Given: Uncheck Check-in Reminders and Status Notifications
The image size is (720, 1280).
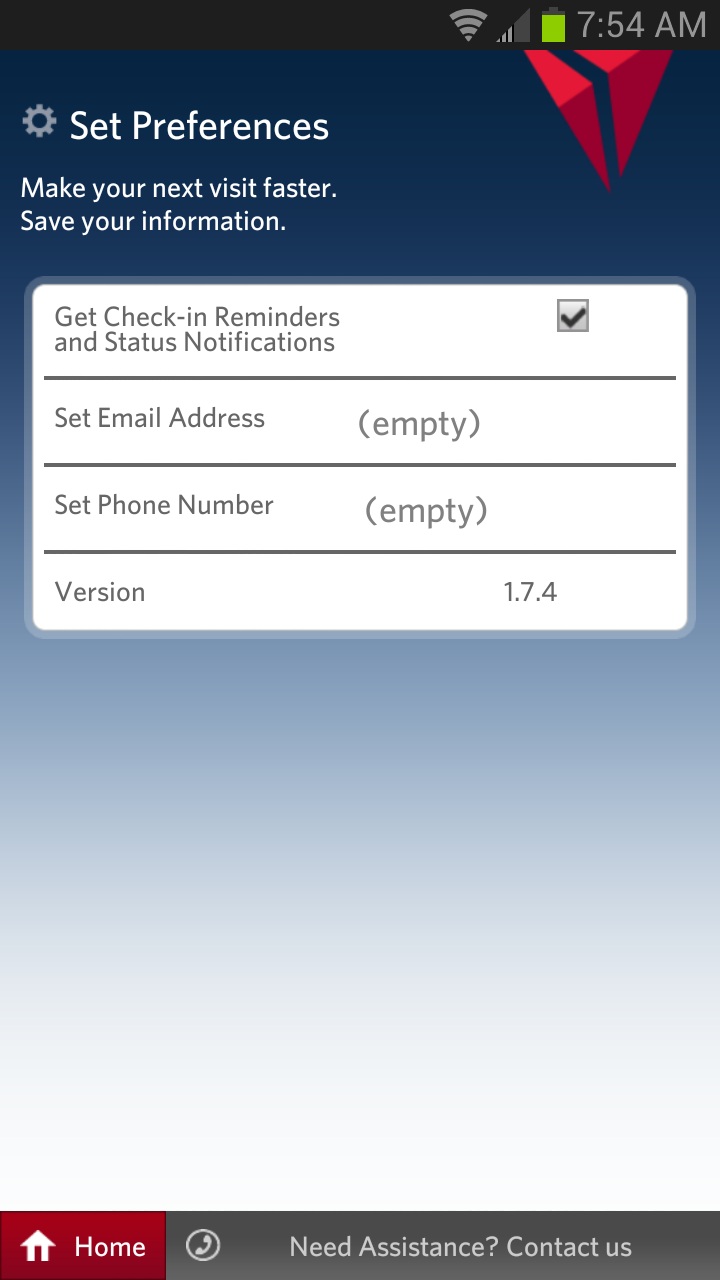Looking at the screenshot, I should click(x=572, y=316).
